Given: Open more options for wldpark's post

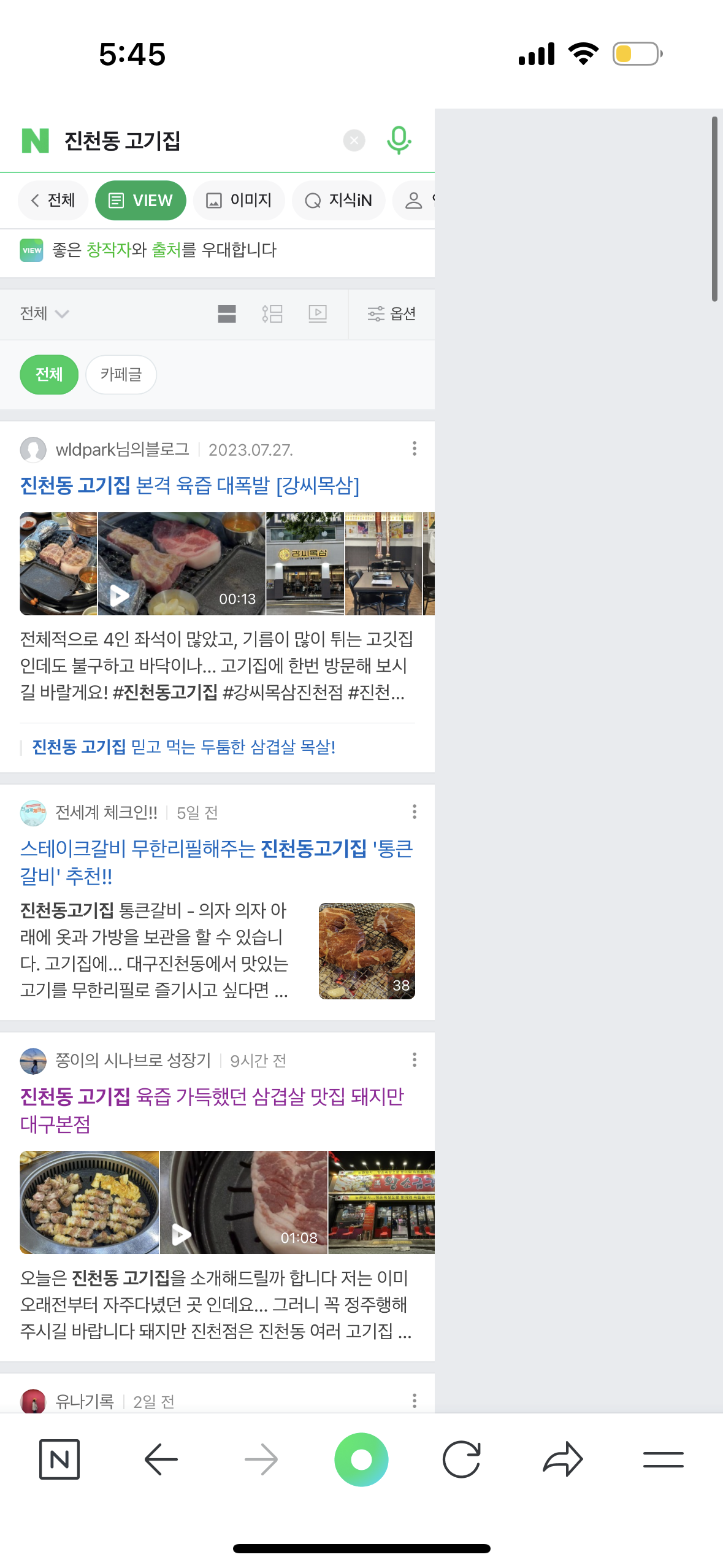Looking at the screenshot, I should (x=415, y=448).
